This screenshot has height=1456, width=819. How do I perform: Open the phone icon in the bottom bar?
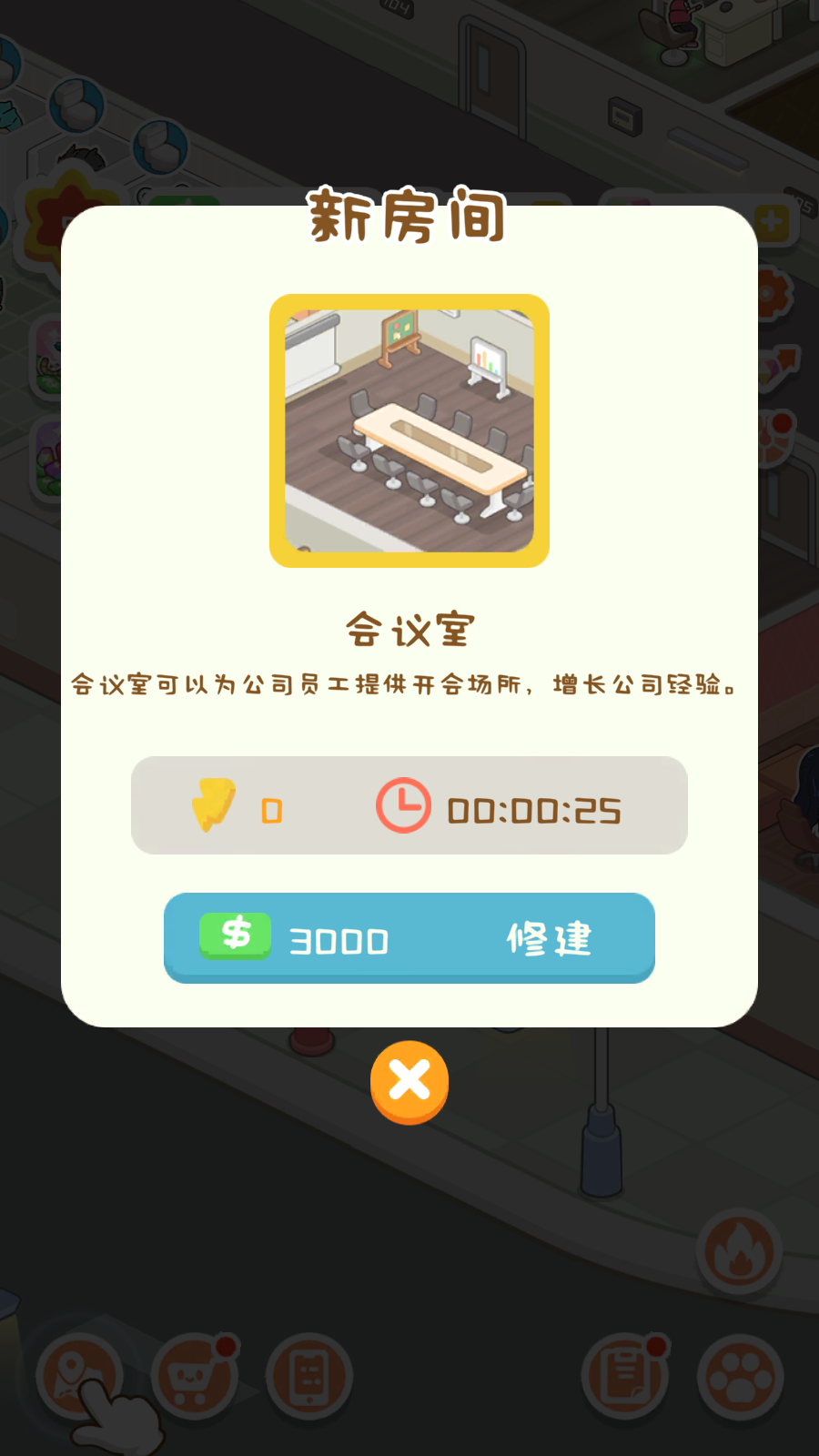(308, 1377)
